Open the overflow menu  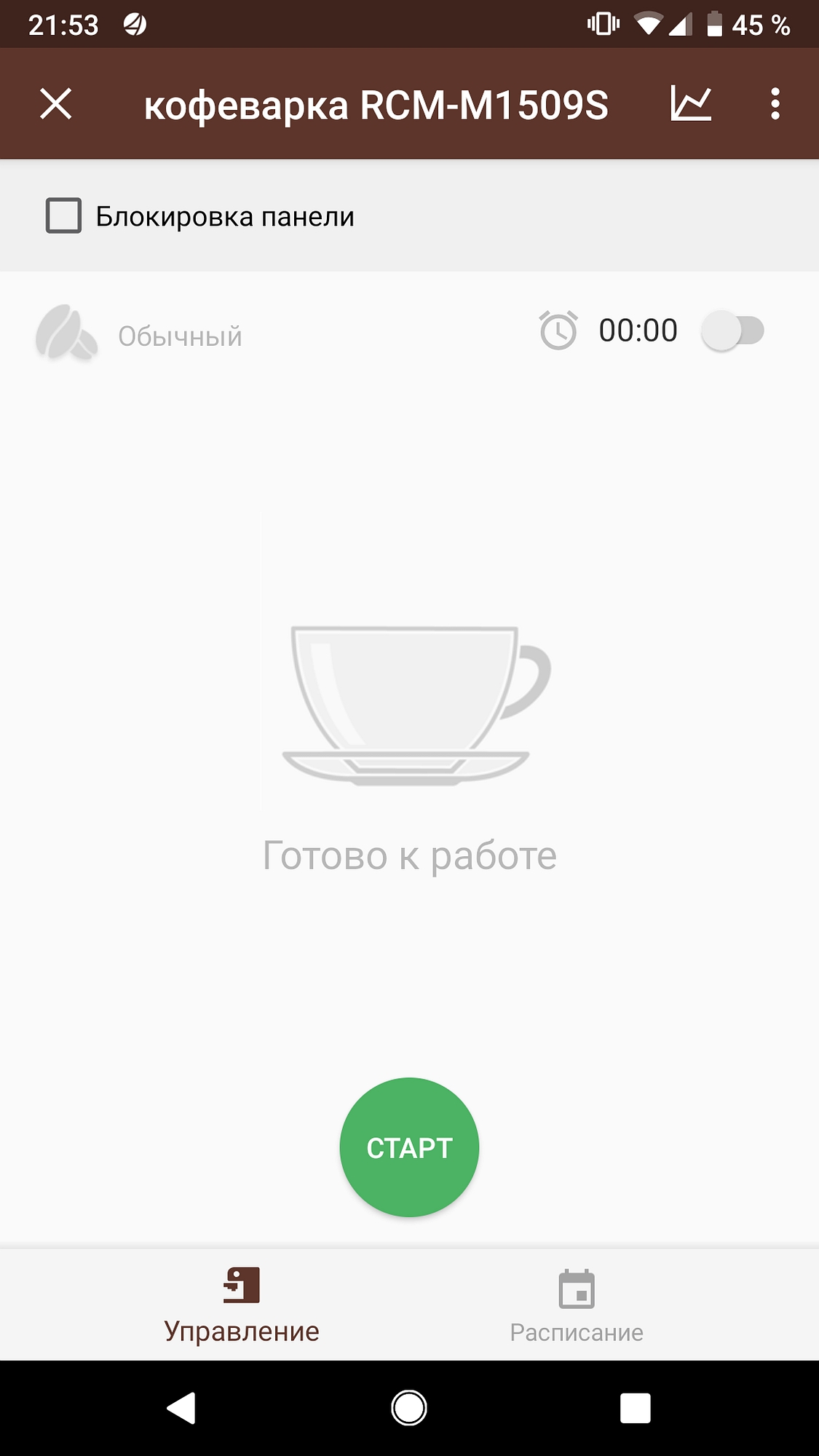[x=775, y=103]
